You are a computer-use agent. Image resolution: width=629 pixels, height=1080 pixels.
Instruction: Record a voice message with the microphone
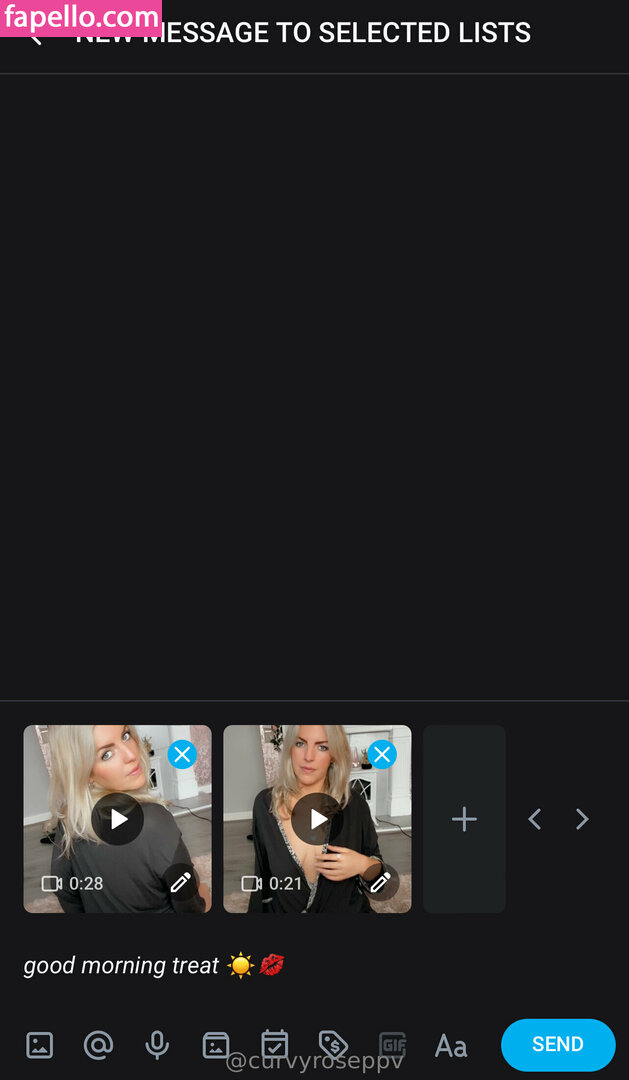[157, 1045]
